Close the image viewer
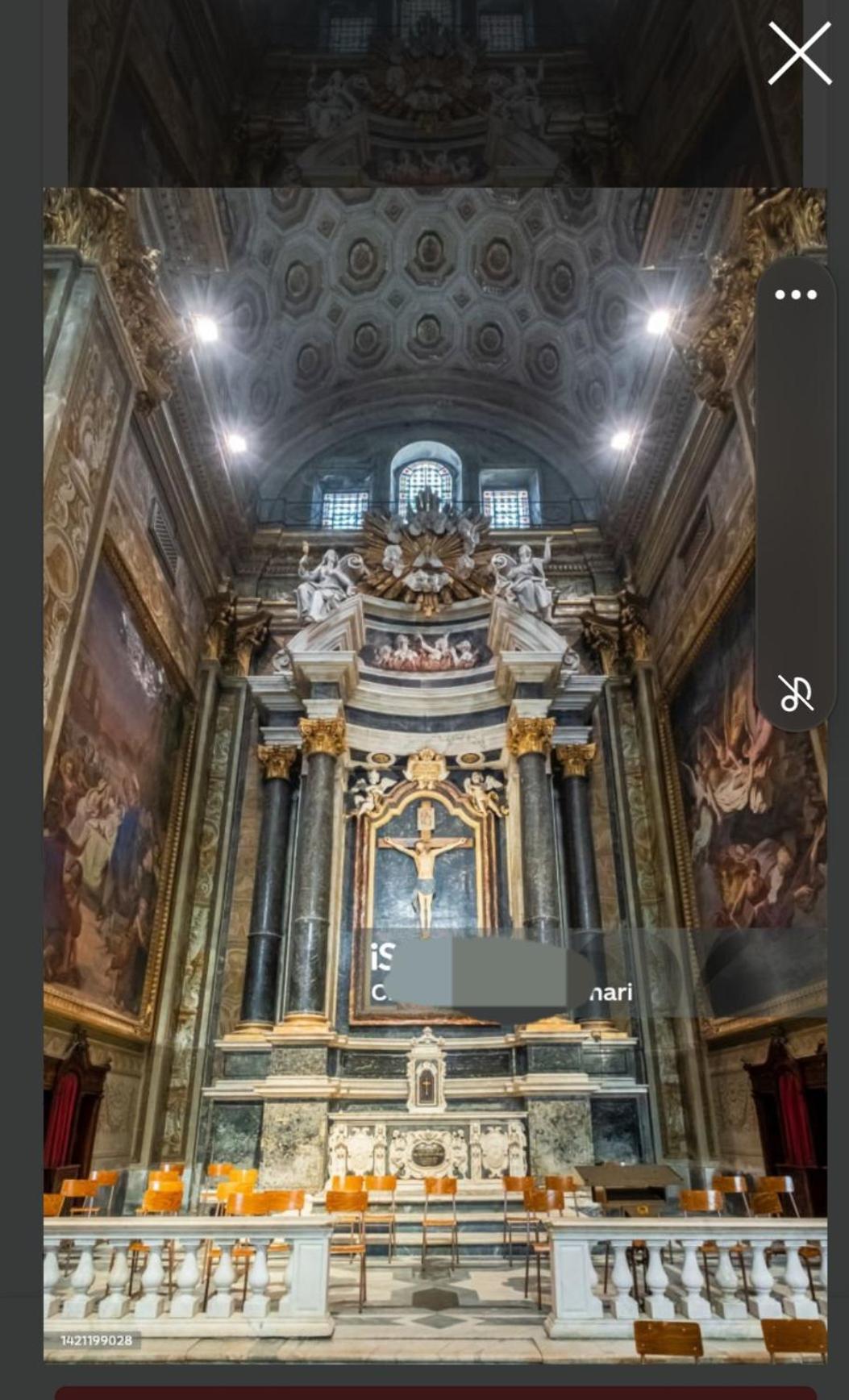Screen dimensions: 849x1400 (x=798, y=53)
